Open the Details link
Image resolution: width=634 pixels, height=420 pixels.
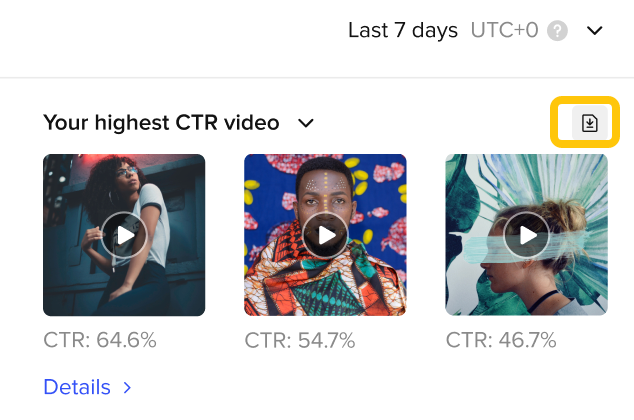[x=87, y=387]
